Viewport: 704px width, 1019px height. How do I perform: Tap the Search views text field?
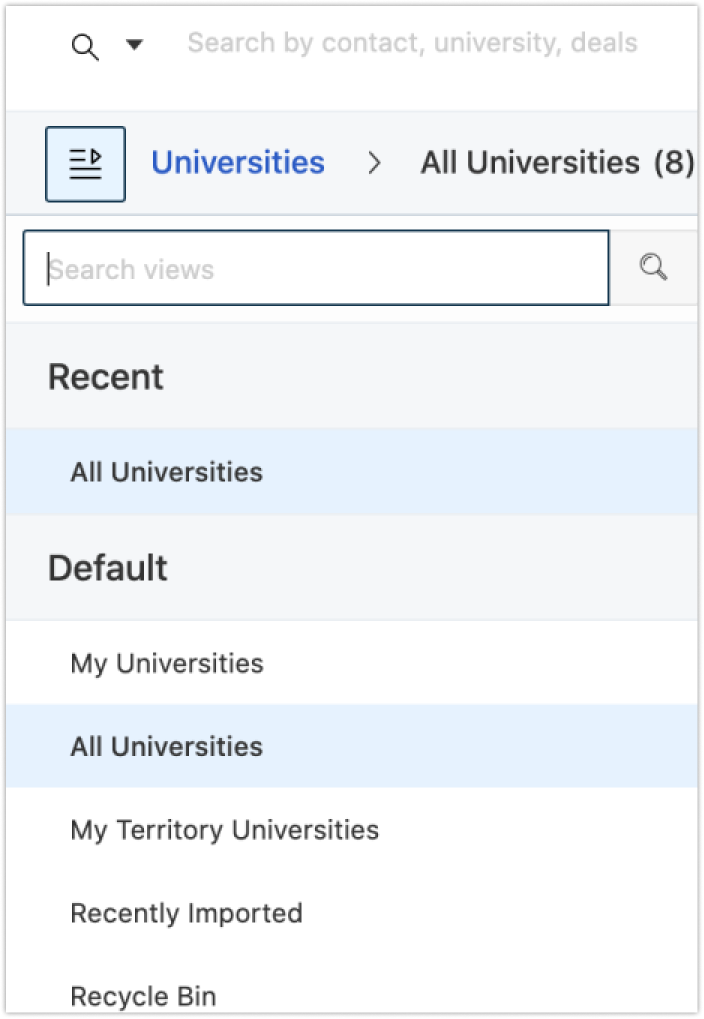[316, 269]
